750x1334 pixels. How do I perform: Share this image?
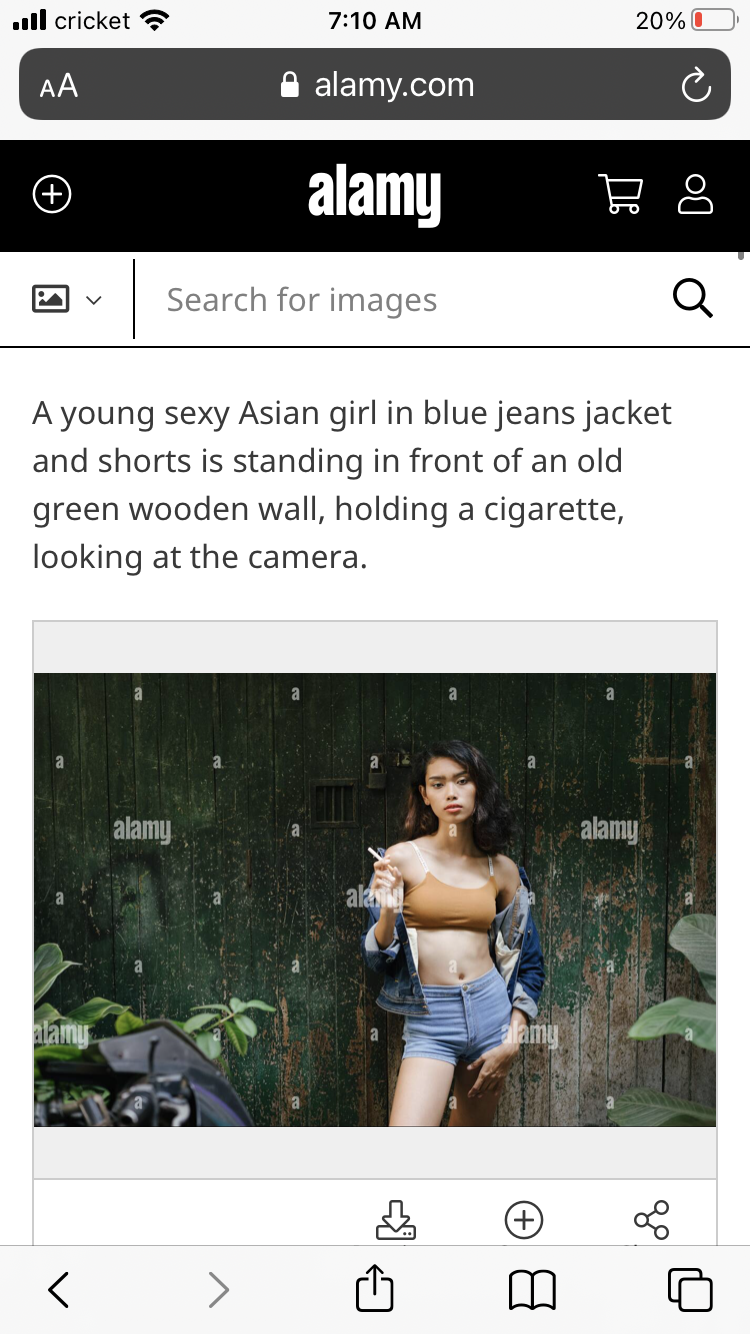pos(651,1220)
